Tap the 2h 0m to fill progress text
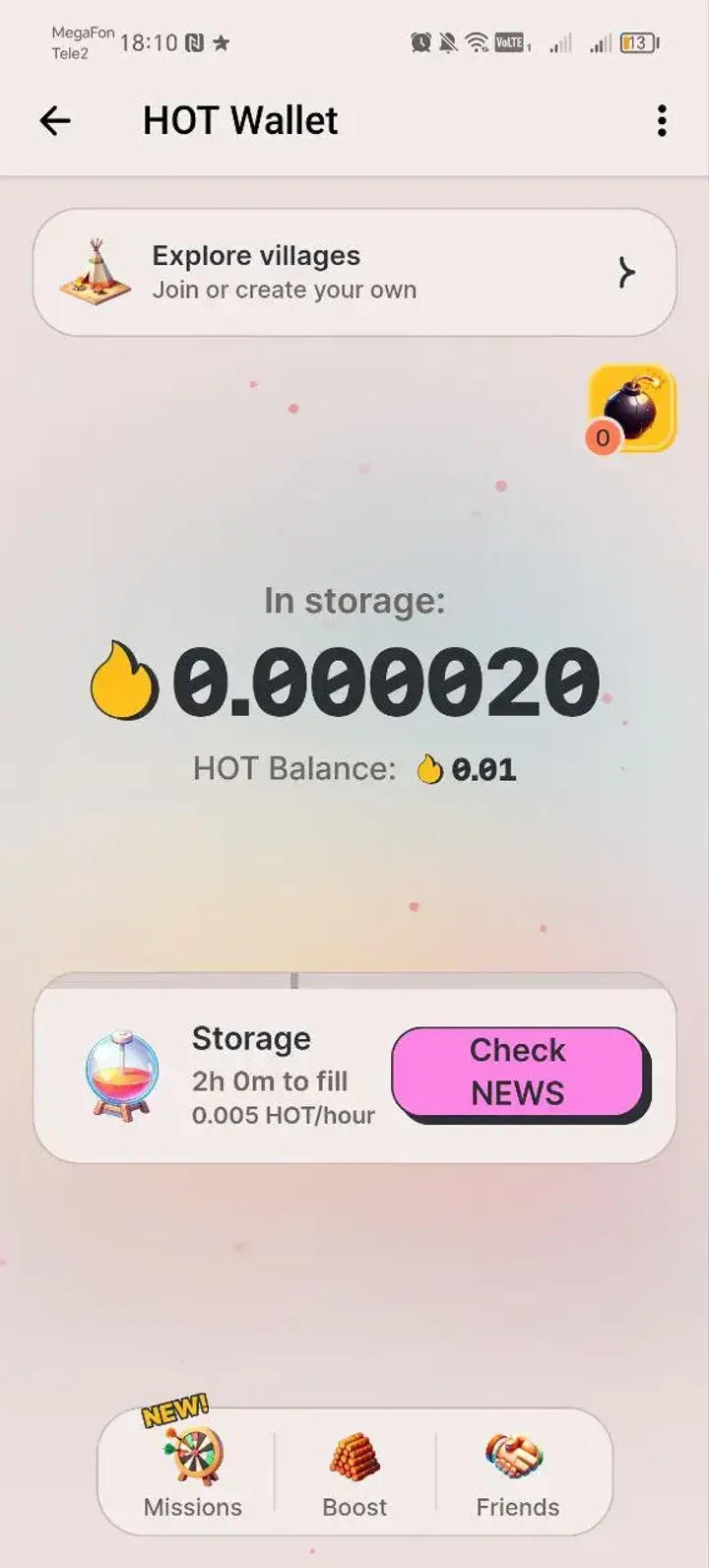Image resolution: width=709 pixels, height=1568 pixels. (x=269, y=1080)
